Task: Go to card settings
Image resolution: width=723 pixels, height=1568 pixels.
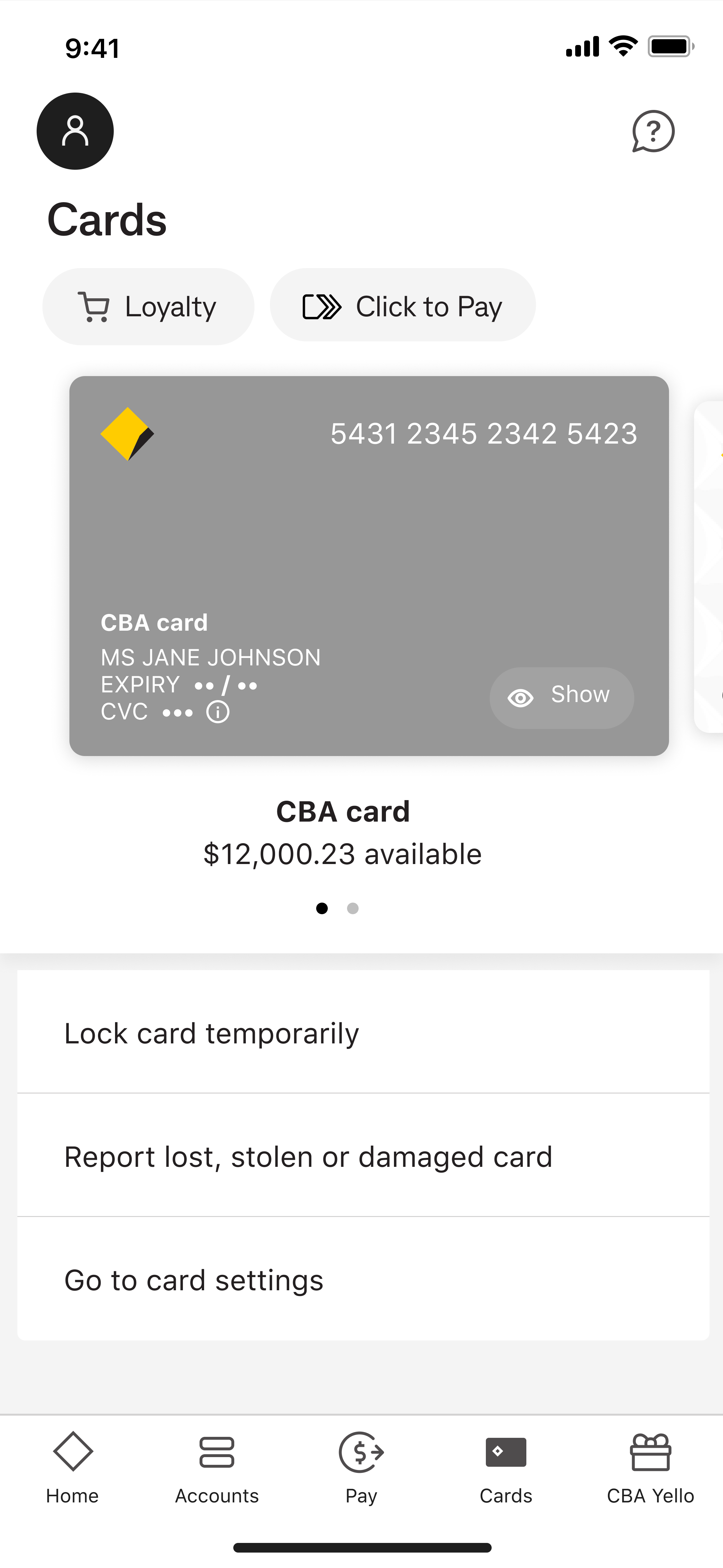Action: [x=363, y=1280]
